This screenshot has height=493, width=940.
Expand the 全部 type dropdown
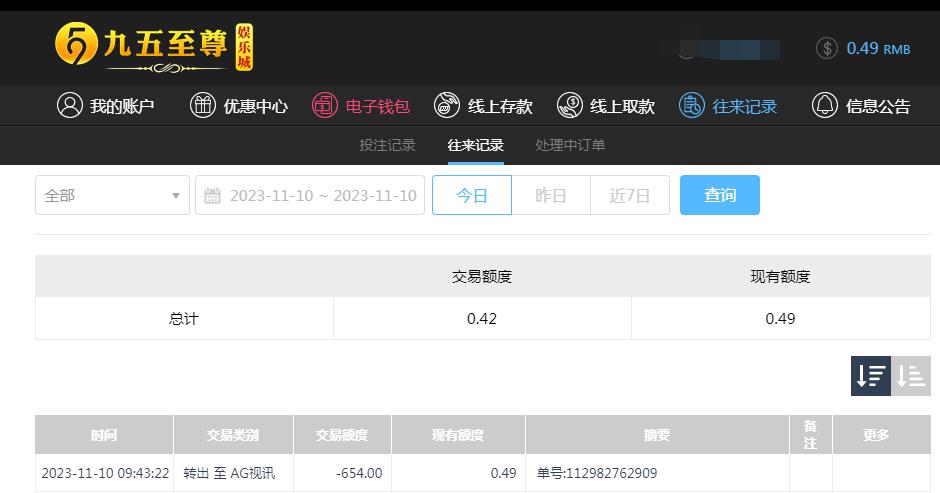tap(112, 195)
